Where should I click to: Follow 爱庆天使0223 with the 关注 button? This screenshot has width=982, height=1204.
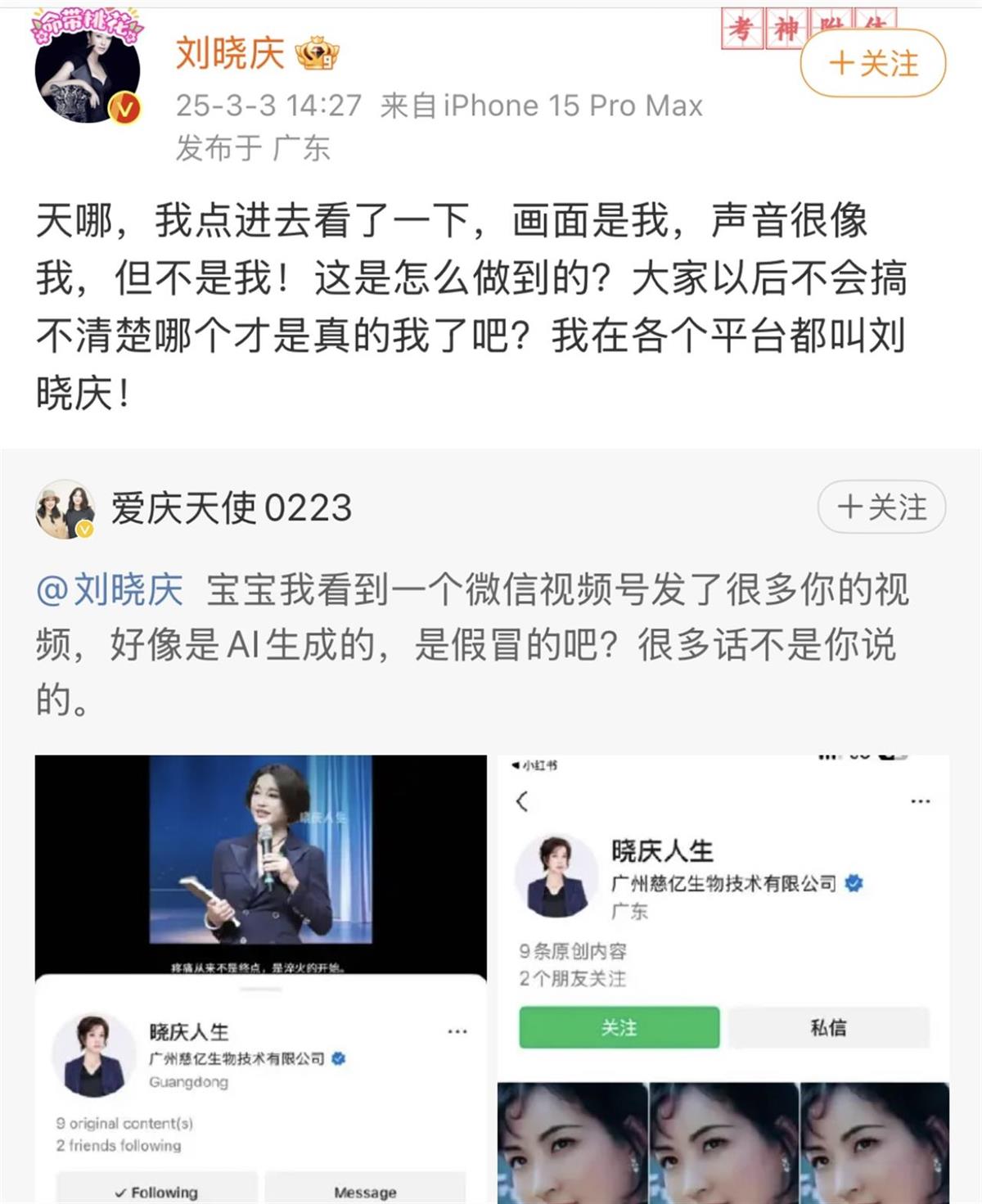(x=881, y=507)
